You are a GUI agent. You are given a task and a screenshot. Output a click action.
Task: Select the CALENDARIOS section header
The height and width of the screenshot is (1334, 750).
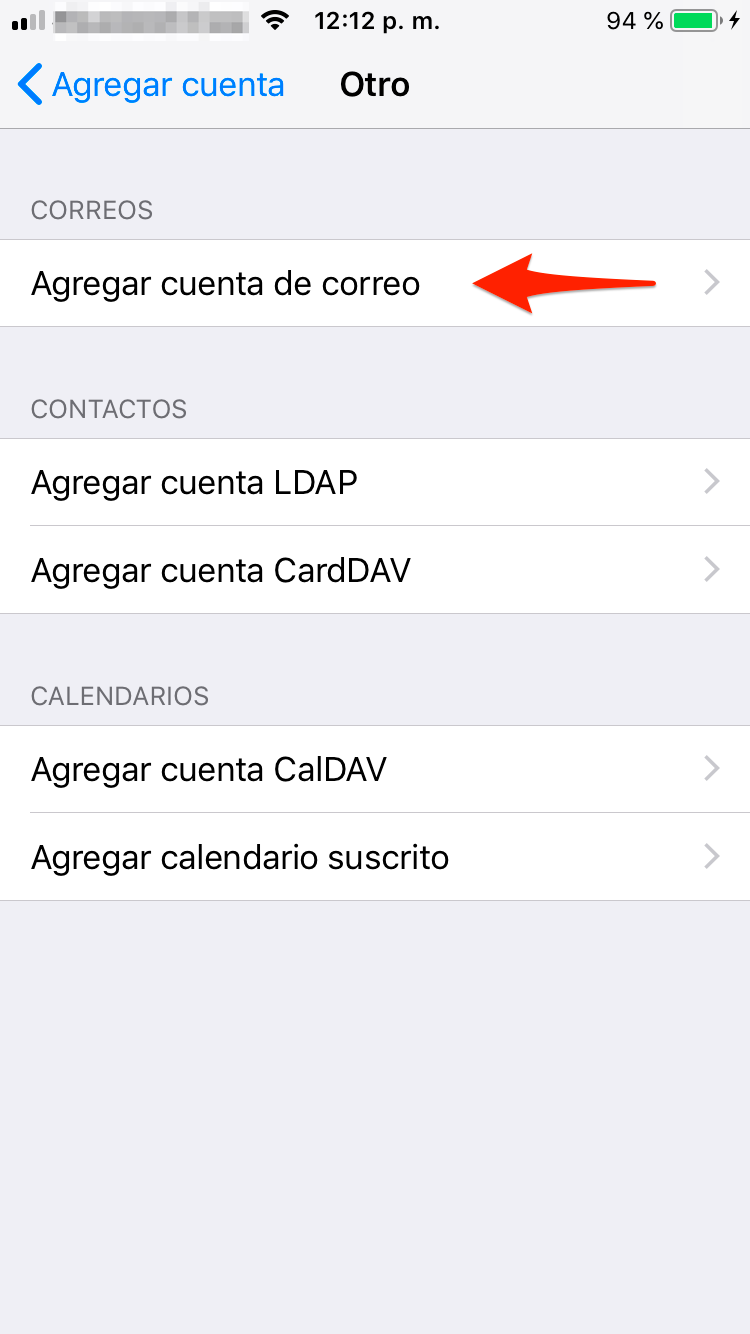click(x=119, y=696)
